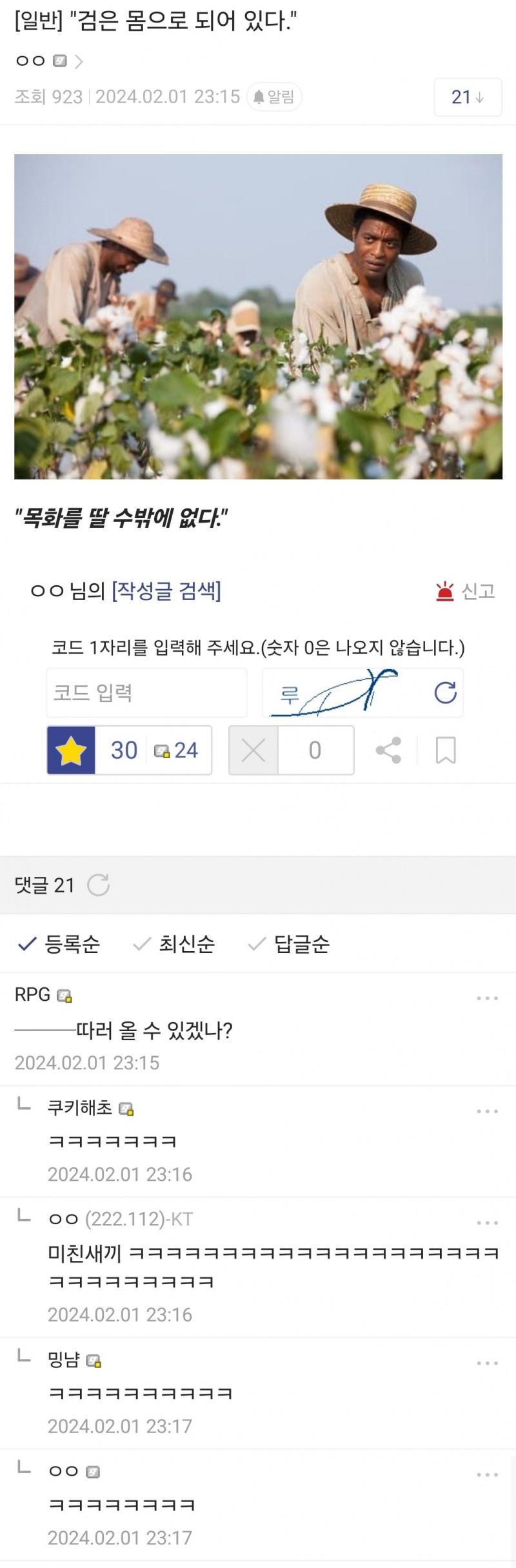This screenshot has height=1568, width=516.
Task: Open the options menu on 밍냥's reply
Action: coord(487,1363)
